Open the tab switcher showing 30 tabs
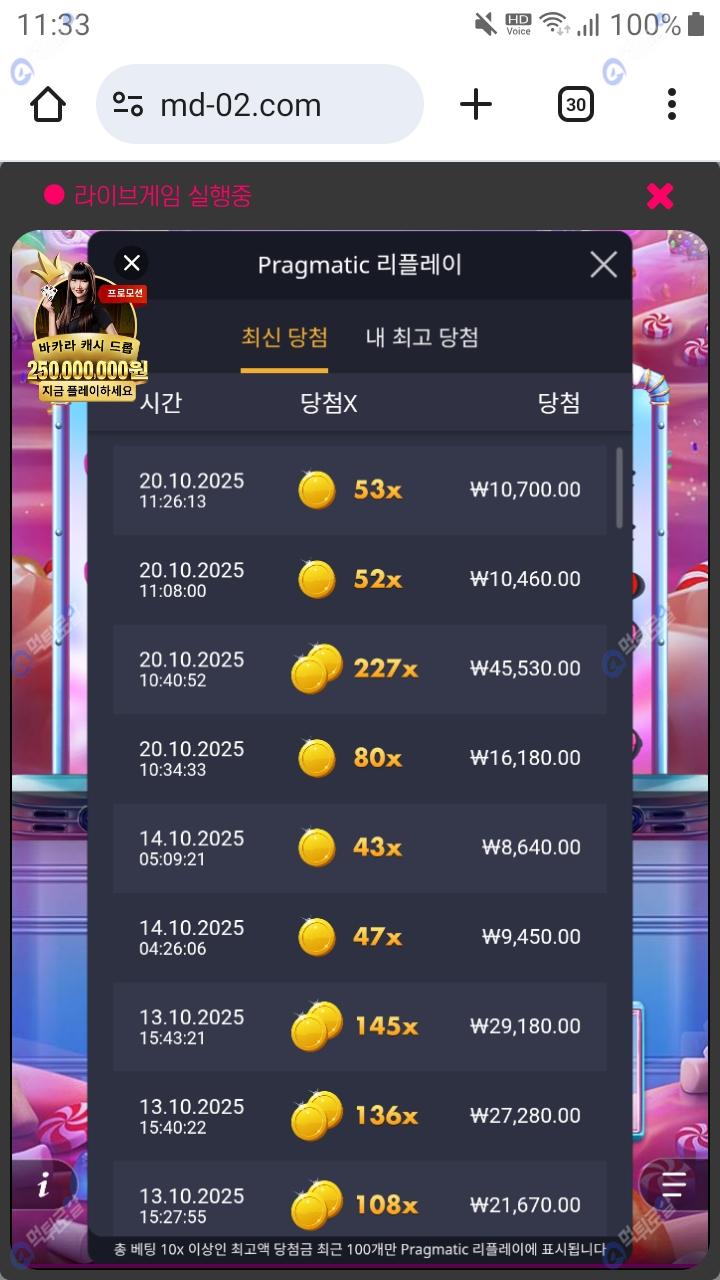Image resolution: width=720 pixels, height=1280 pixels. pos(575,104)
